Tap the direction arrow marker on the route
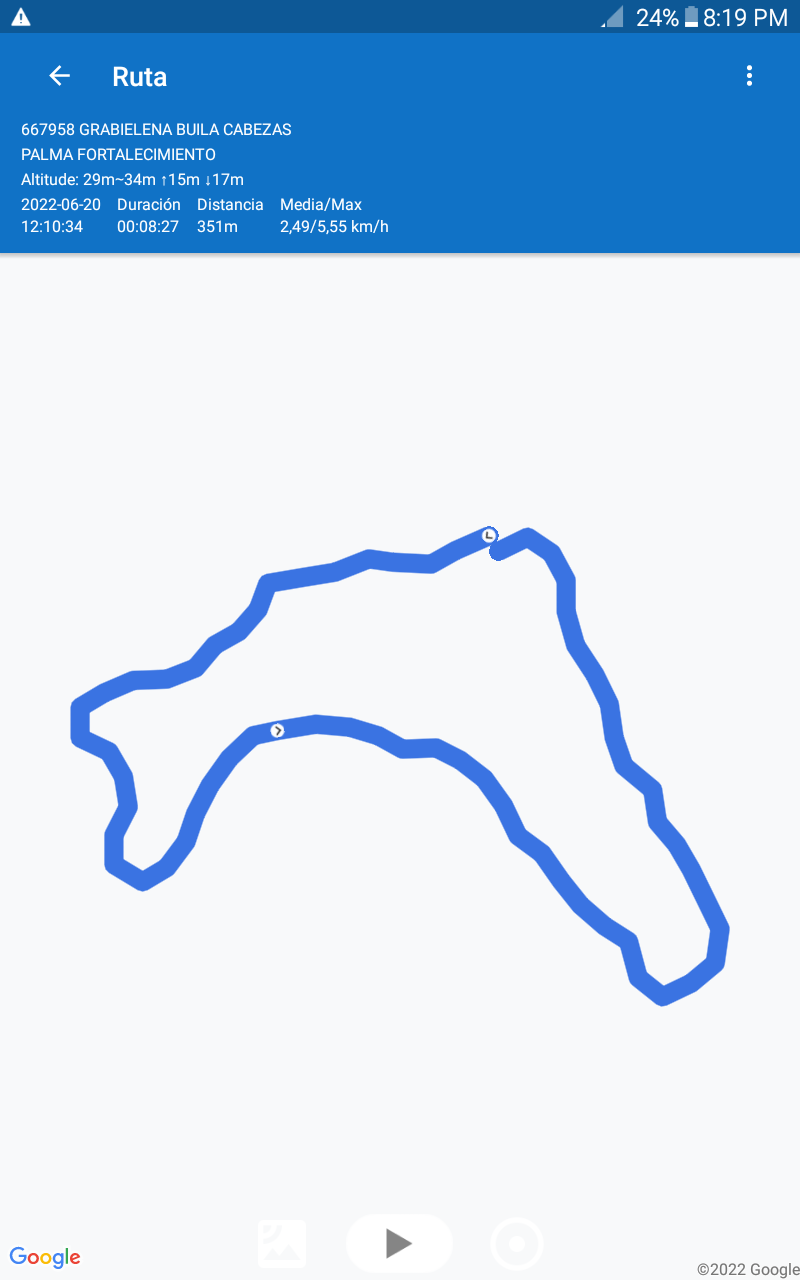800x1280 pixels. (x=278, y=731)
